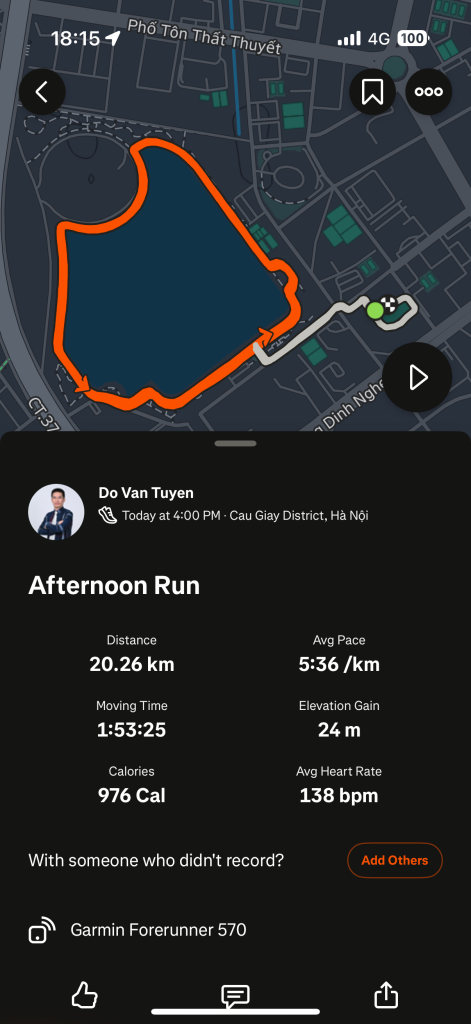The image size is (471, 1024).
Task: Give kudos with the thumbs-up icon
Action: tap(84, 996)
